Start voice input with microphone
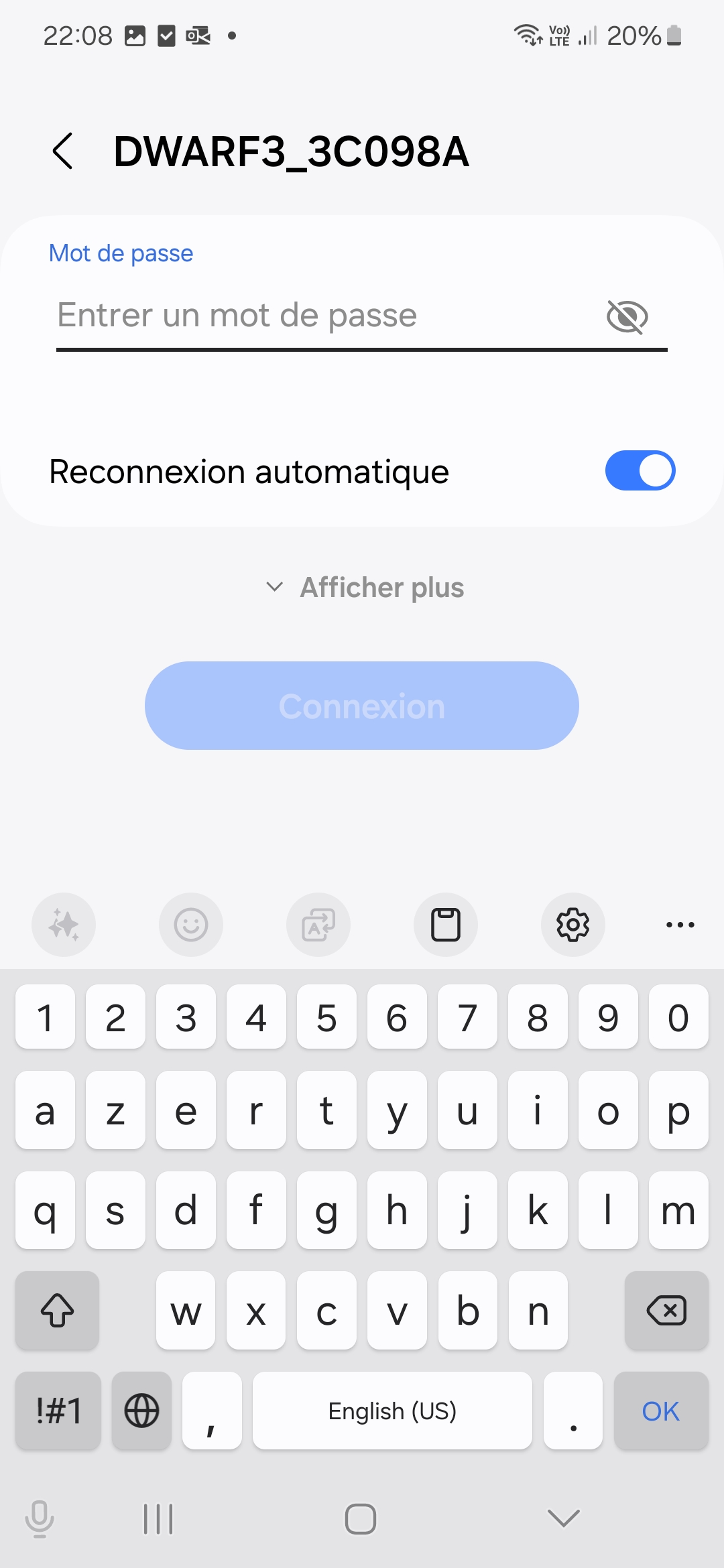Image resolution: width=724 pixels, height=1568 pixels. pyautogui.click(x=40, y=1518)
